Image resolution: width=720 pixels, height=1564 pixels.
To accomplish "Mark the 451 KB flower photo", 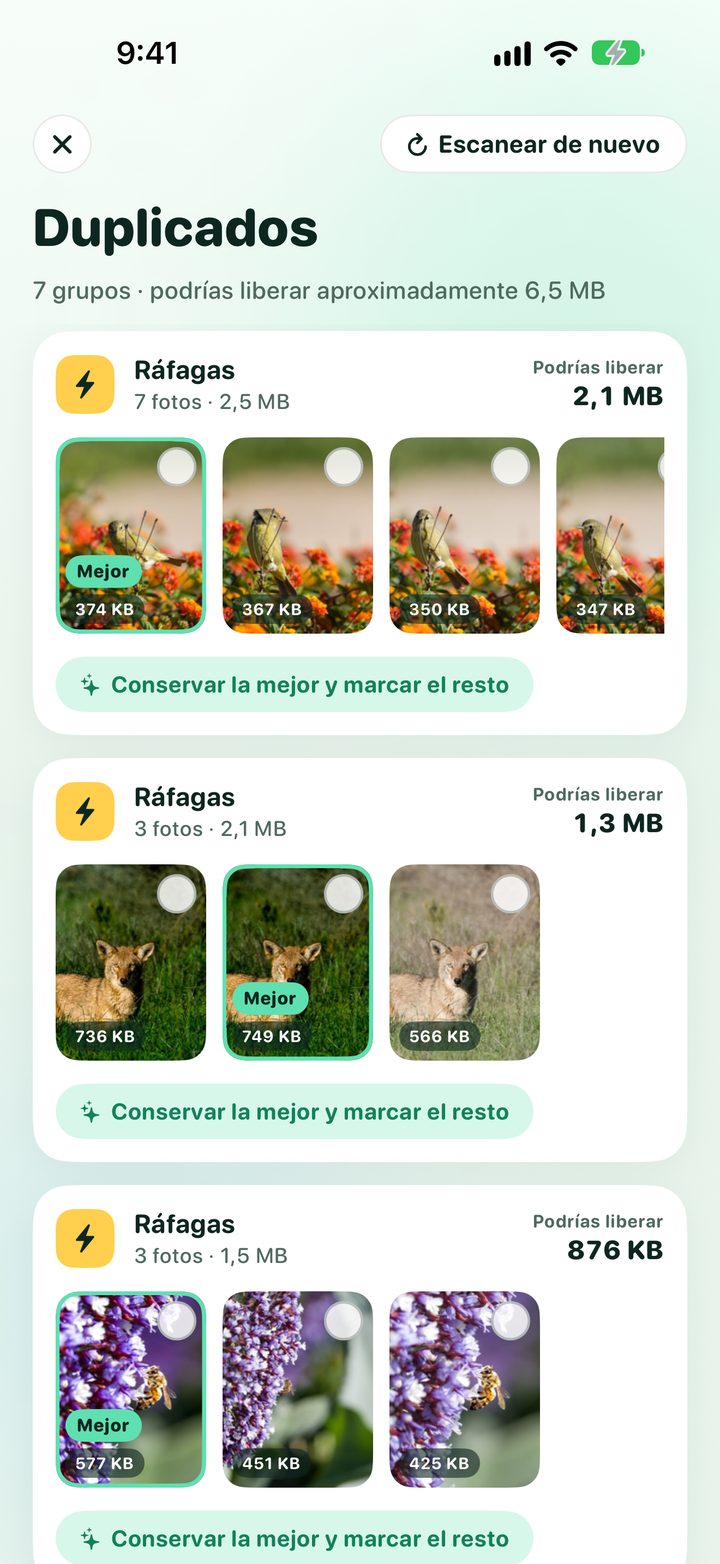I will [x=344, y=1321].
